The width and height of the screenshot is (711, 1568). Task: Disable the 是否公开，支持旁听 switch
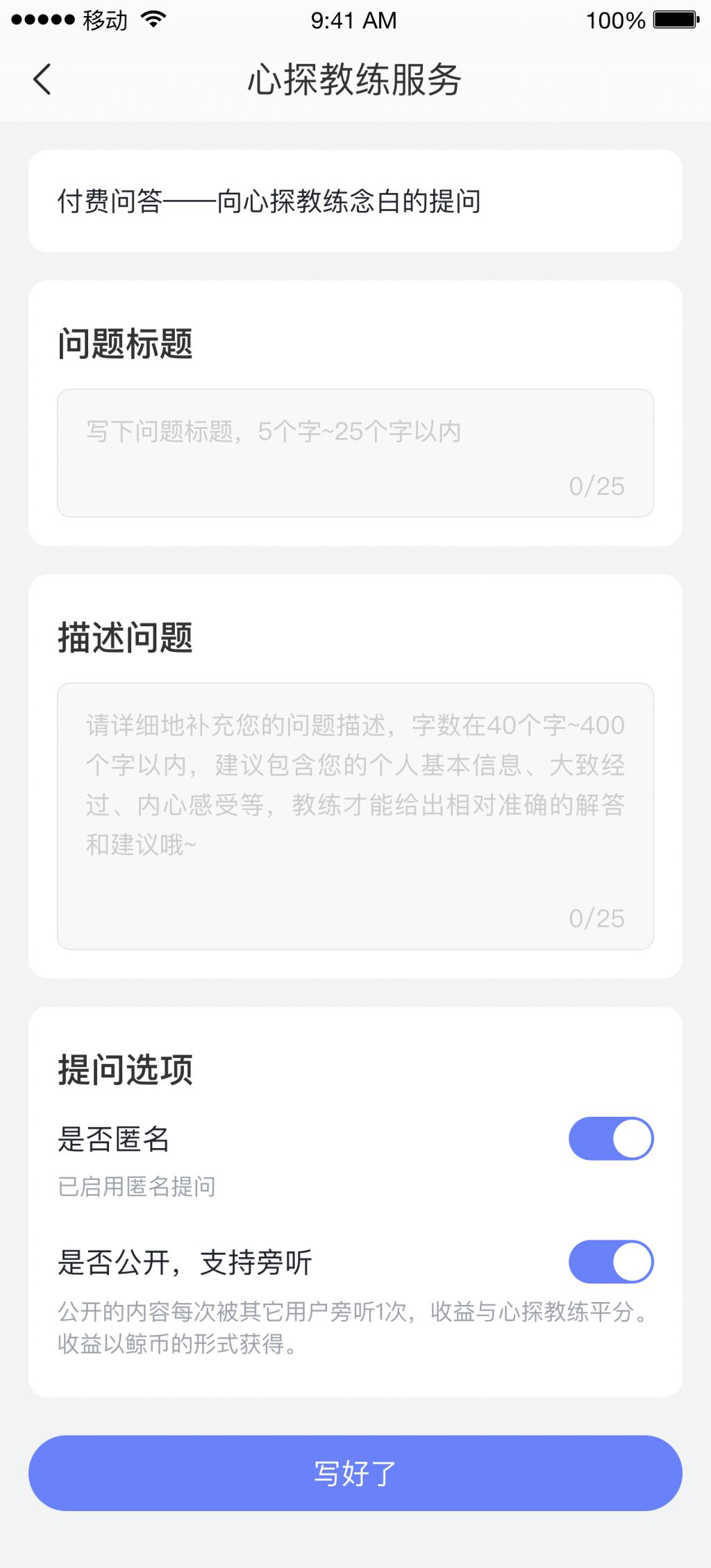click(611, 1262)
